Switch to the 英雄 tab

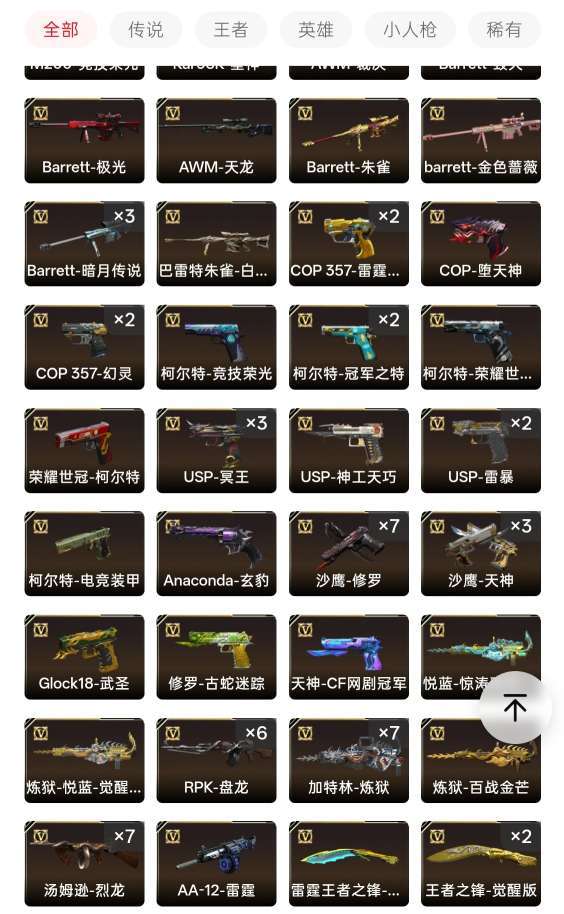(x=316, y=29)
